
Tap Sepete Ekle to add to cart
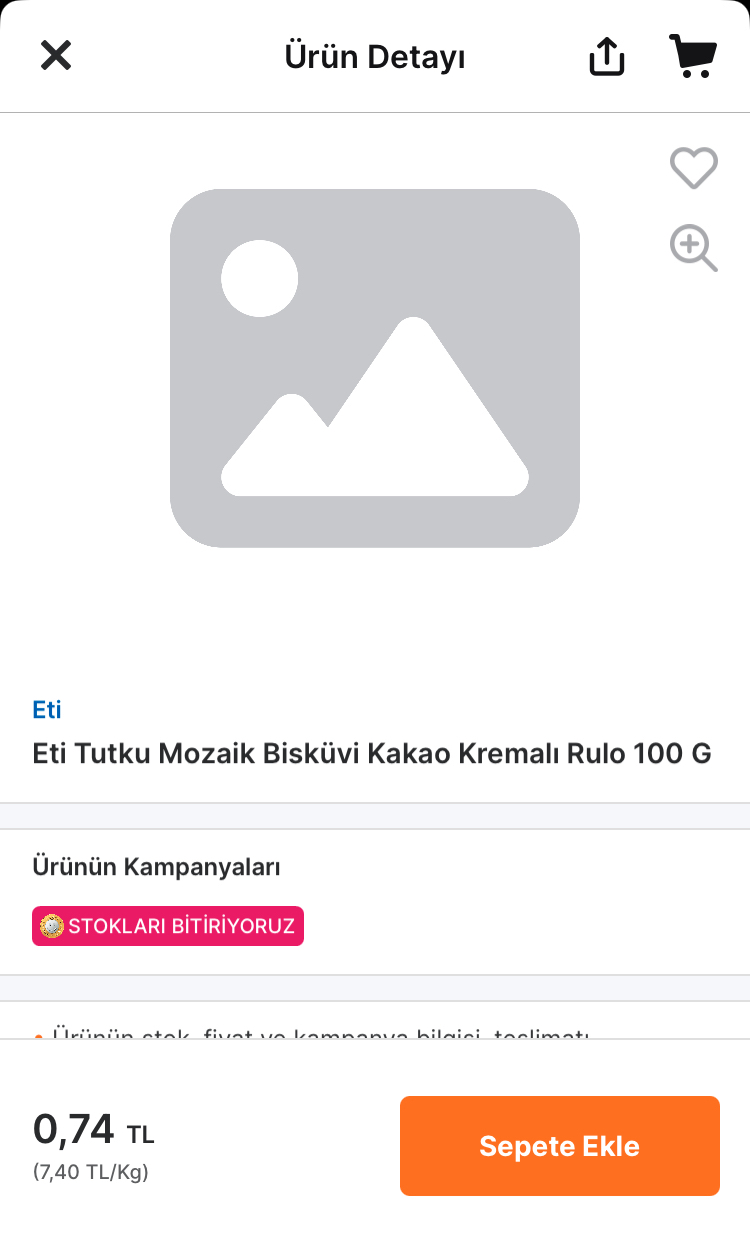point(560,1146)
